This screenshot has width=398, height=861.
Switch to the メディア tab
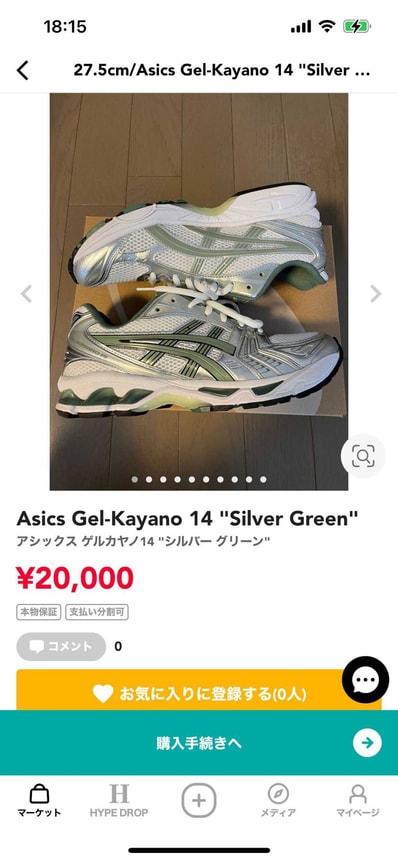pyautogui.click(x=278, y=801)
